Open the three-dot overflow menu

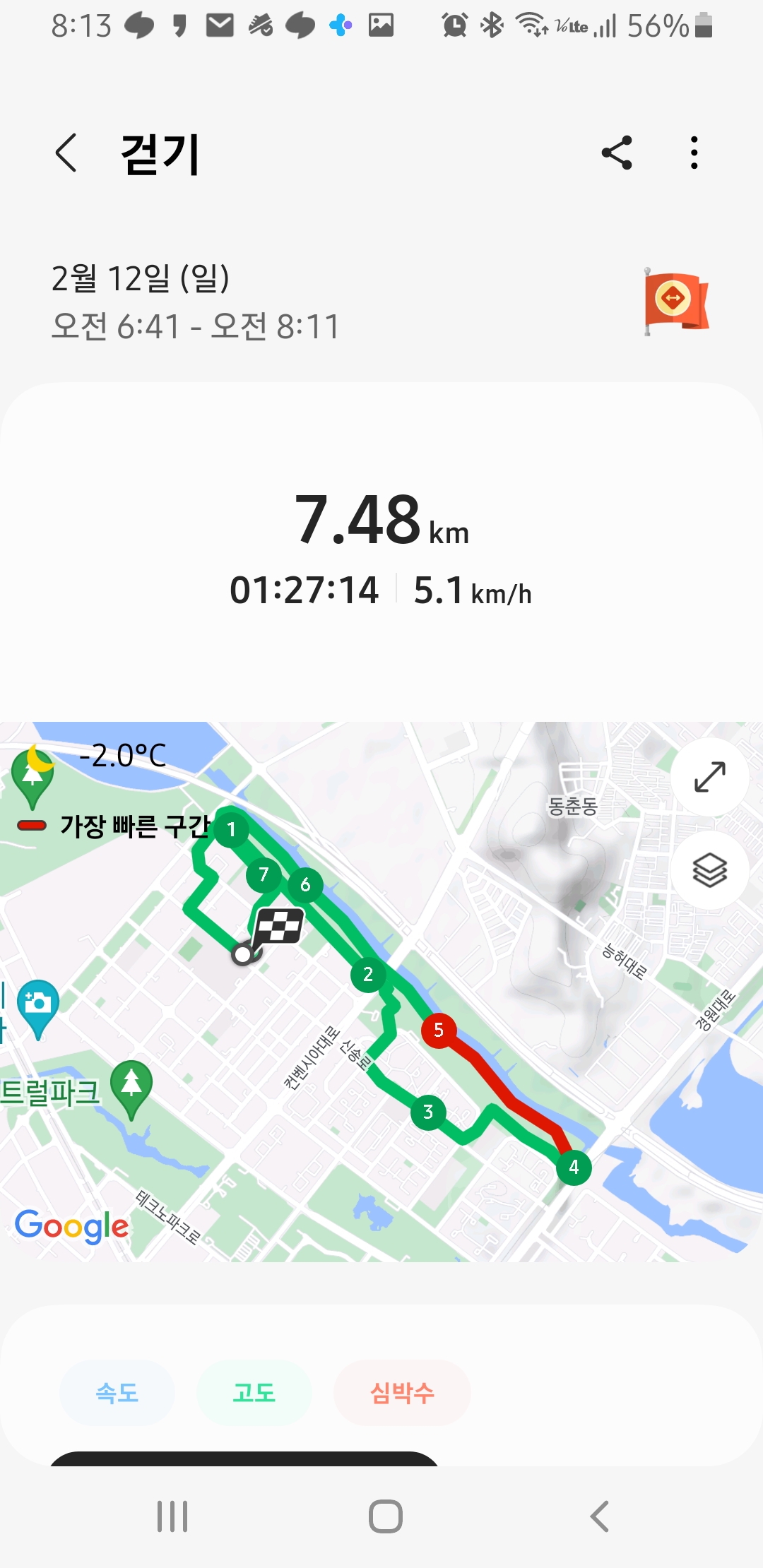(x=694, y=153)
